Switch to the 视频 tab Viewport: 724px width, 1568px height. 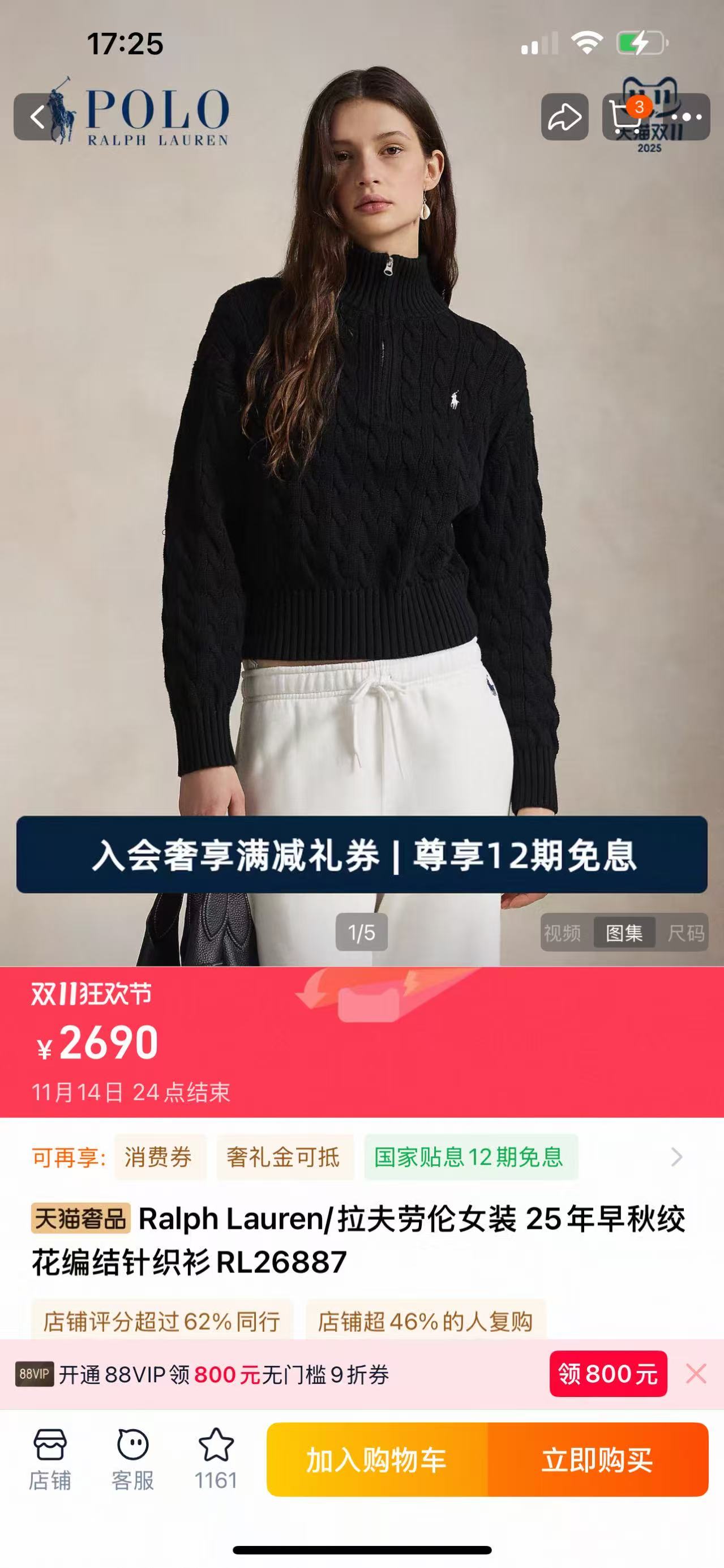(562, 933)
